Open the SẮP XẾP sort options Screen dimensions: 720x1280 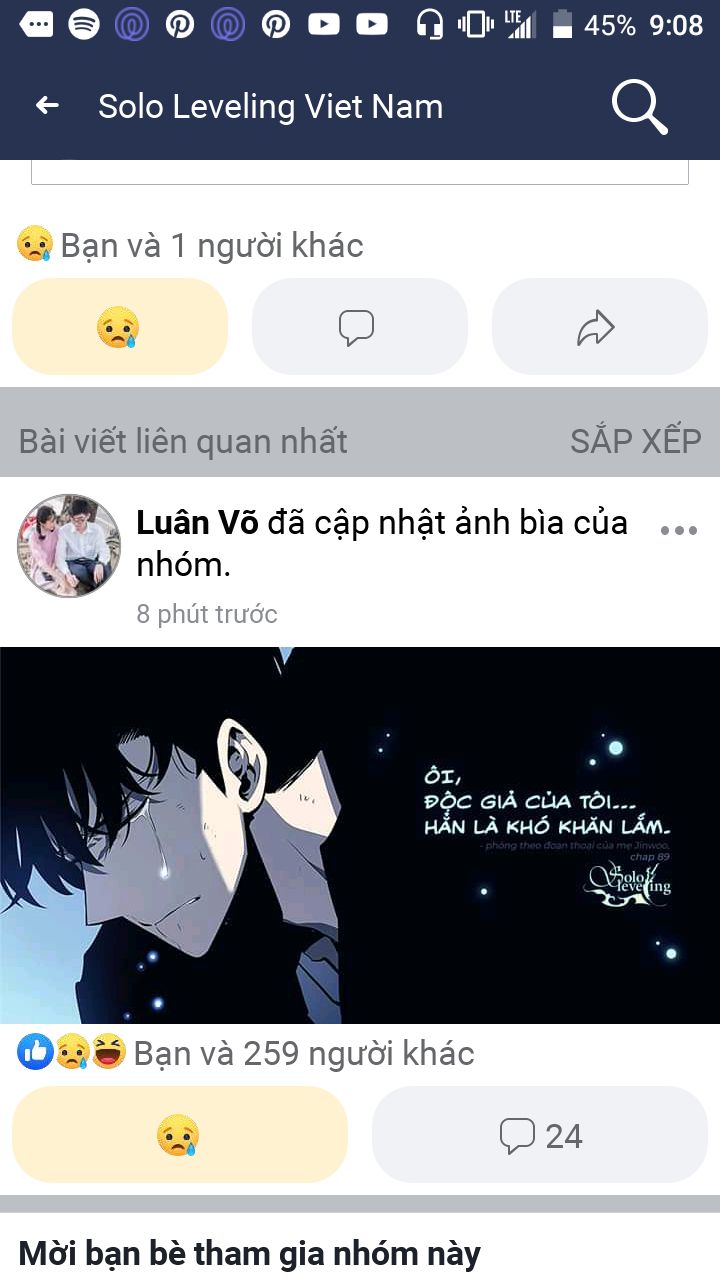pyautogui.click(x=636, y=441)
